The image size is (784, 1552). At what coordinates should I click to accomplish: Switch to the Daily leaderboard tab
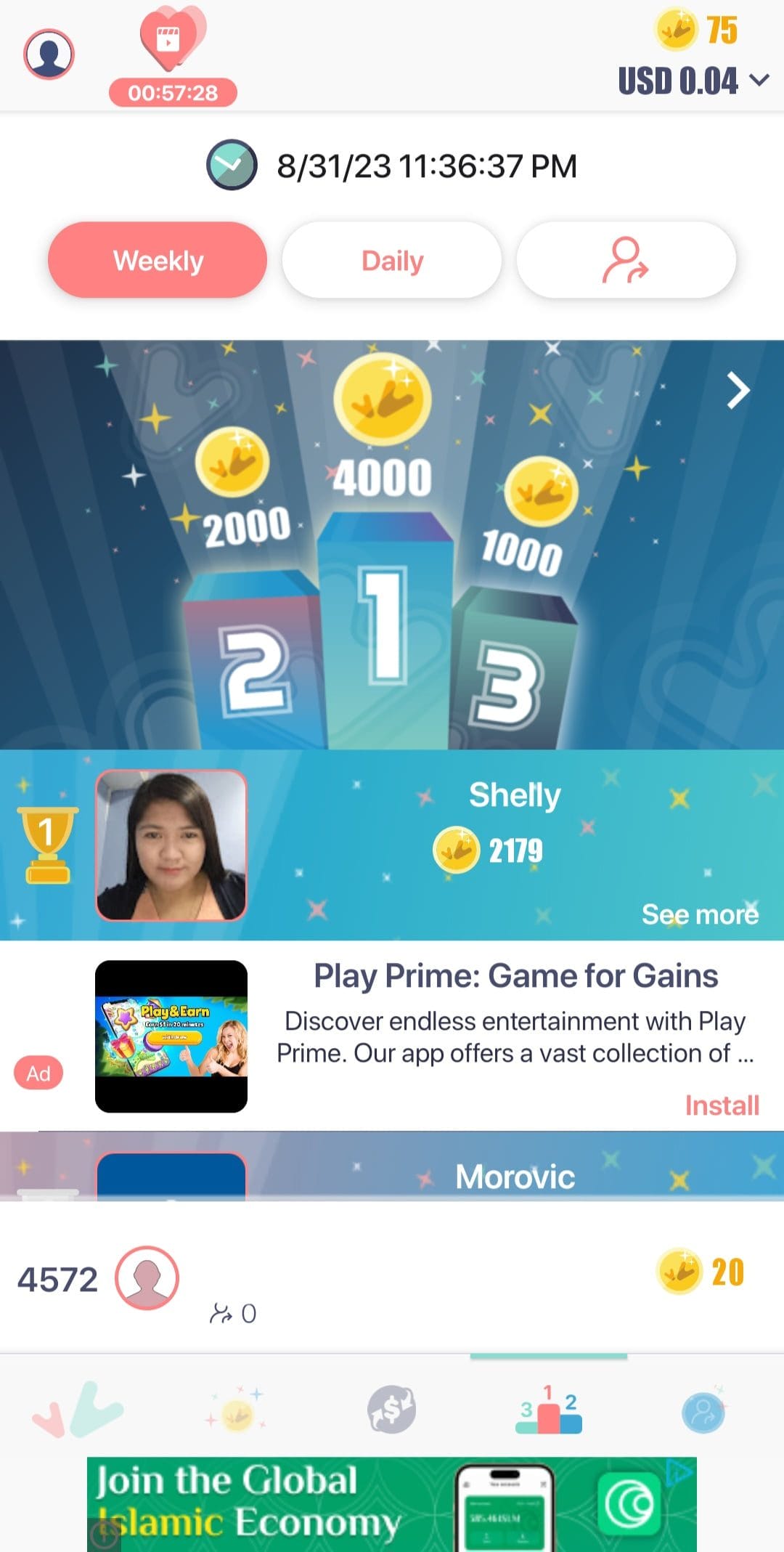392,260
